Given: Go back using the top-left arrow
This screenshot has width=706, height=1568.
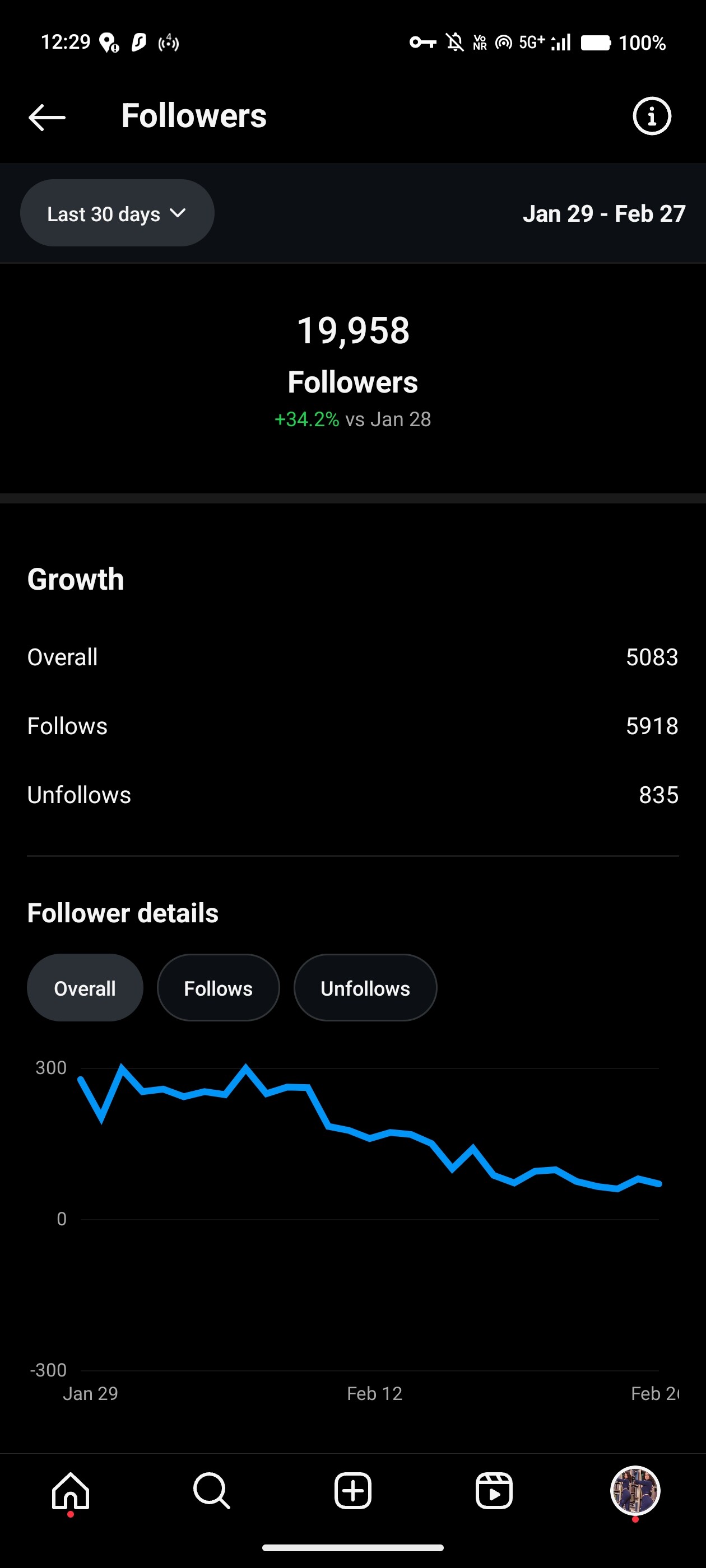Looking at the screenshot, I should [47, 117].
